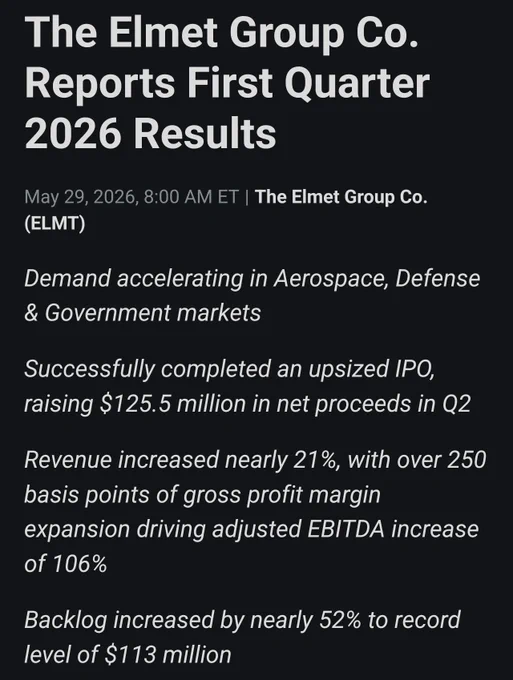The image size is (513, 680).
Task: Open The Elmet Group Co. (ELMT) company link
Action: pos(341,197)
